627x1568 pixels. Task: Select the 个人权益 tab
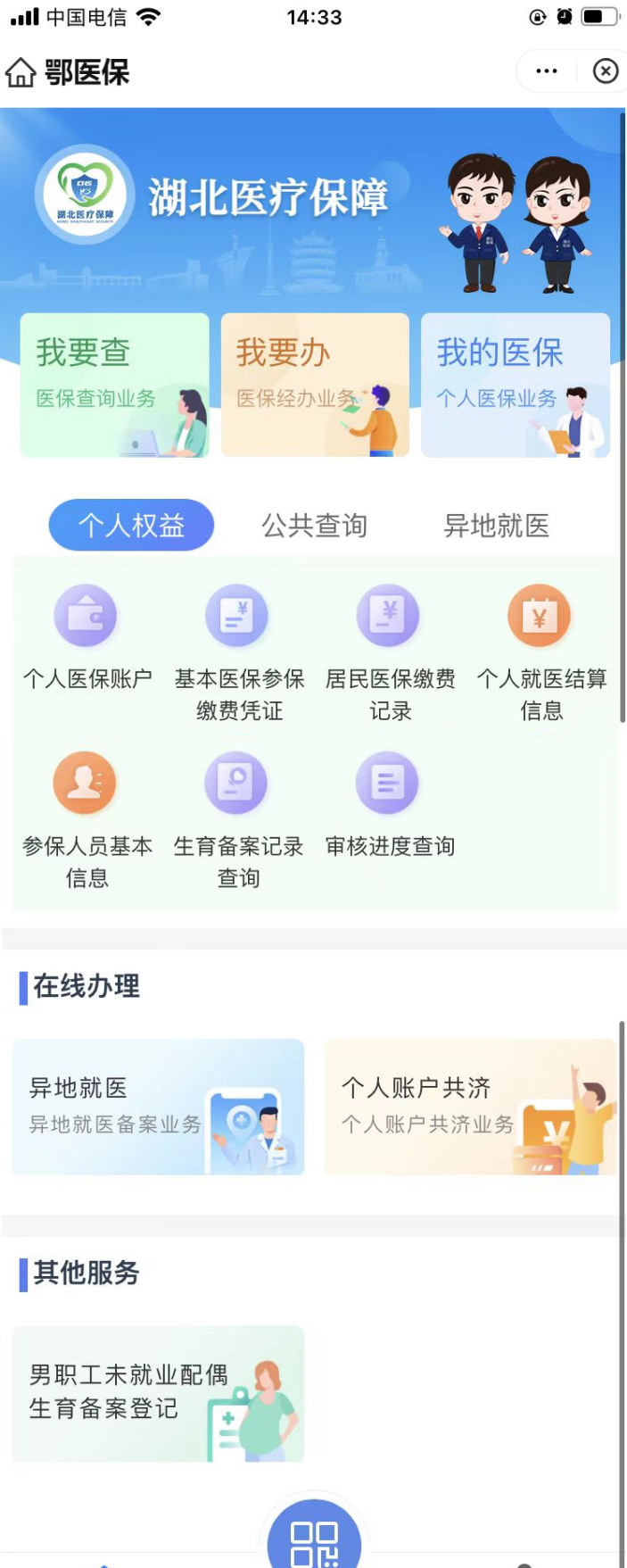[x=131, y=525]
